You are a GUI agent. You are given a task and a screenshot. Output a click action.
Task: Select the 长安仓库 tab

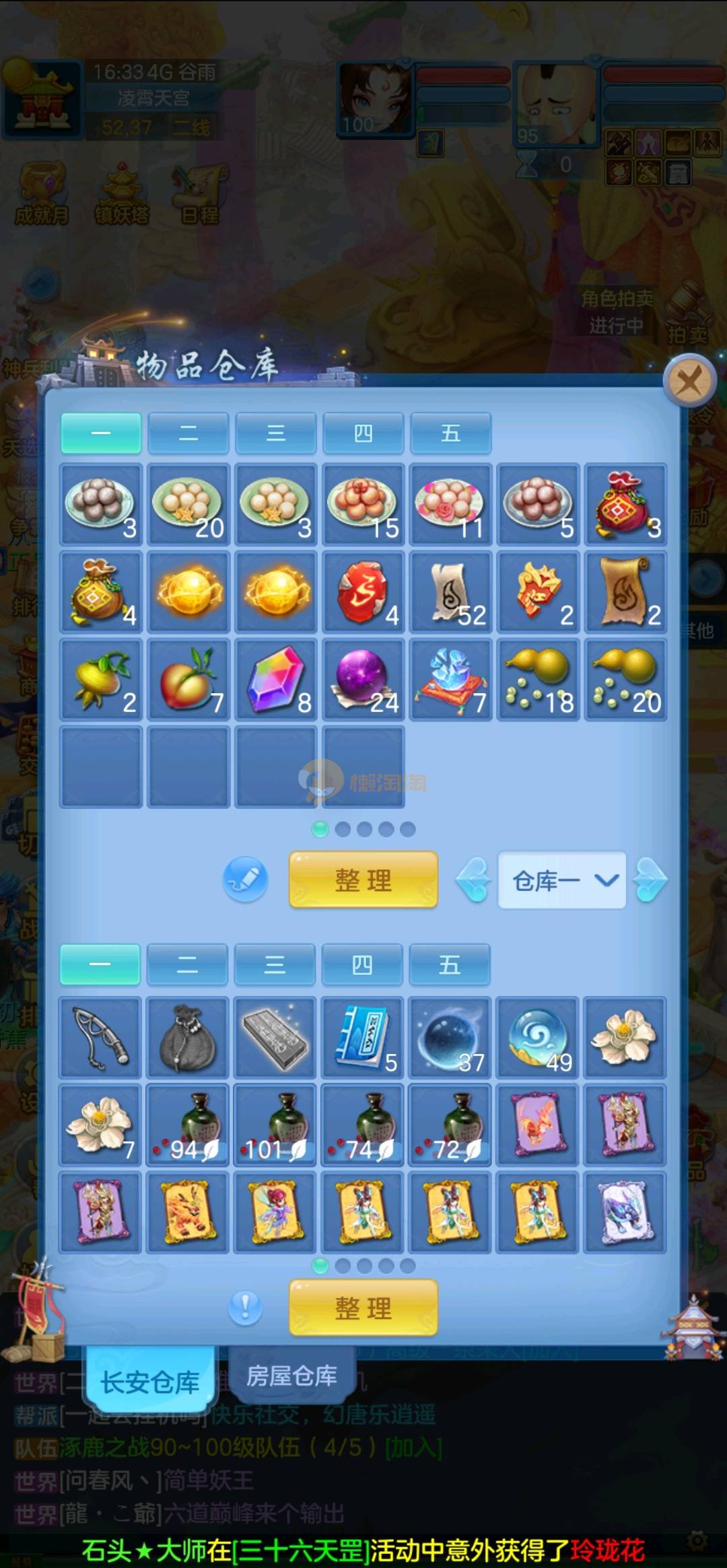pyautogui.click(x=149, y=1382)
